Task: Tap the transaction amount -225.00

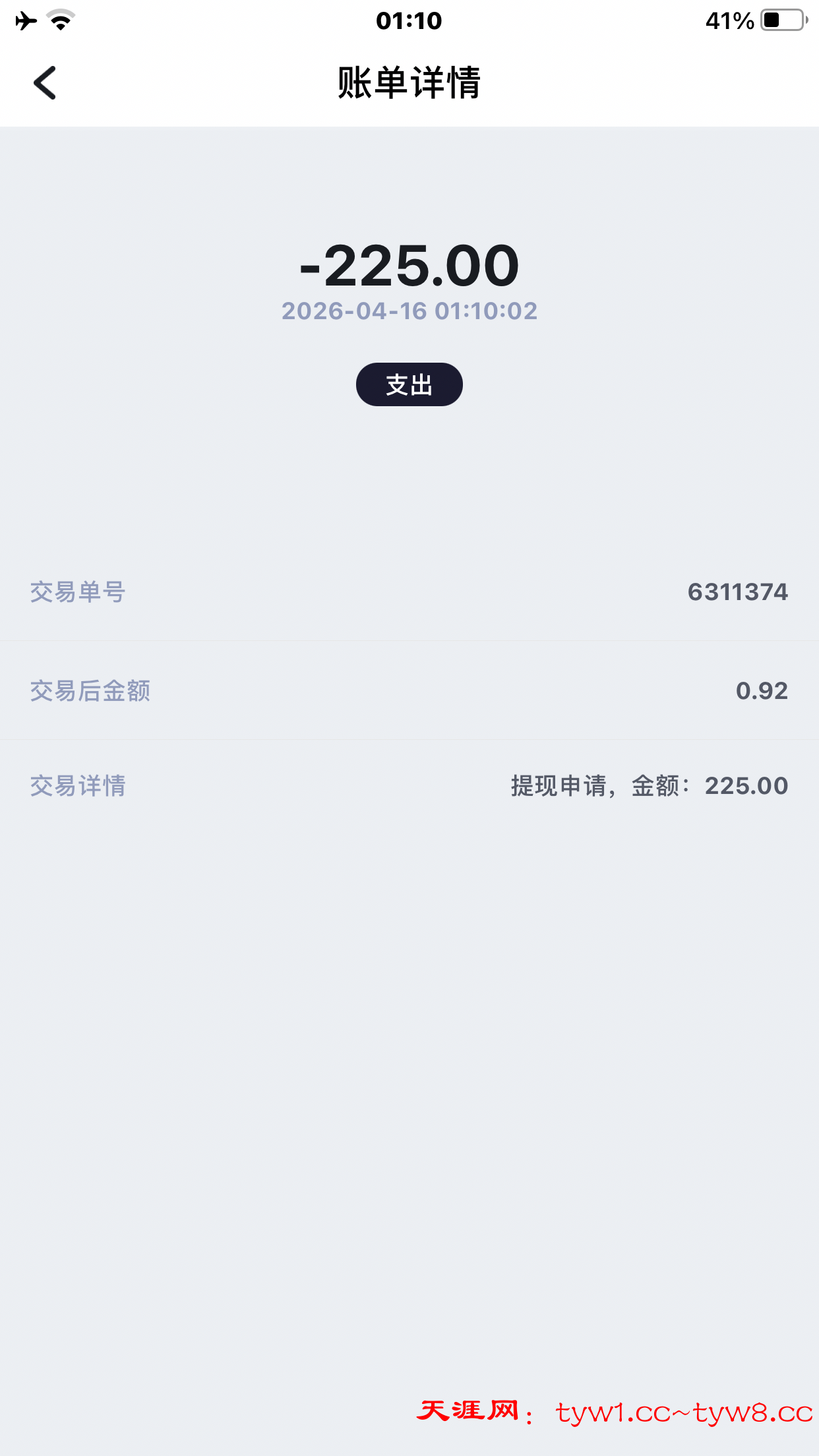Action: tap(409, 264)
